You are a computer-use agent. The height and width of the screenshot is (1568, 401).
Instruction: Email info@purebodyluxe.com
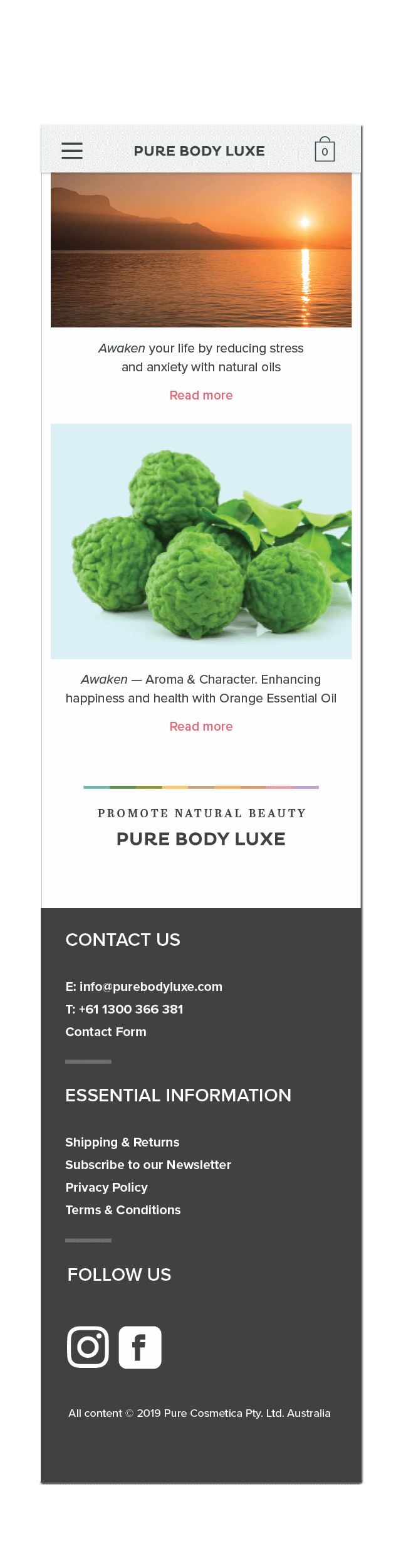[144, 987]
